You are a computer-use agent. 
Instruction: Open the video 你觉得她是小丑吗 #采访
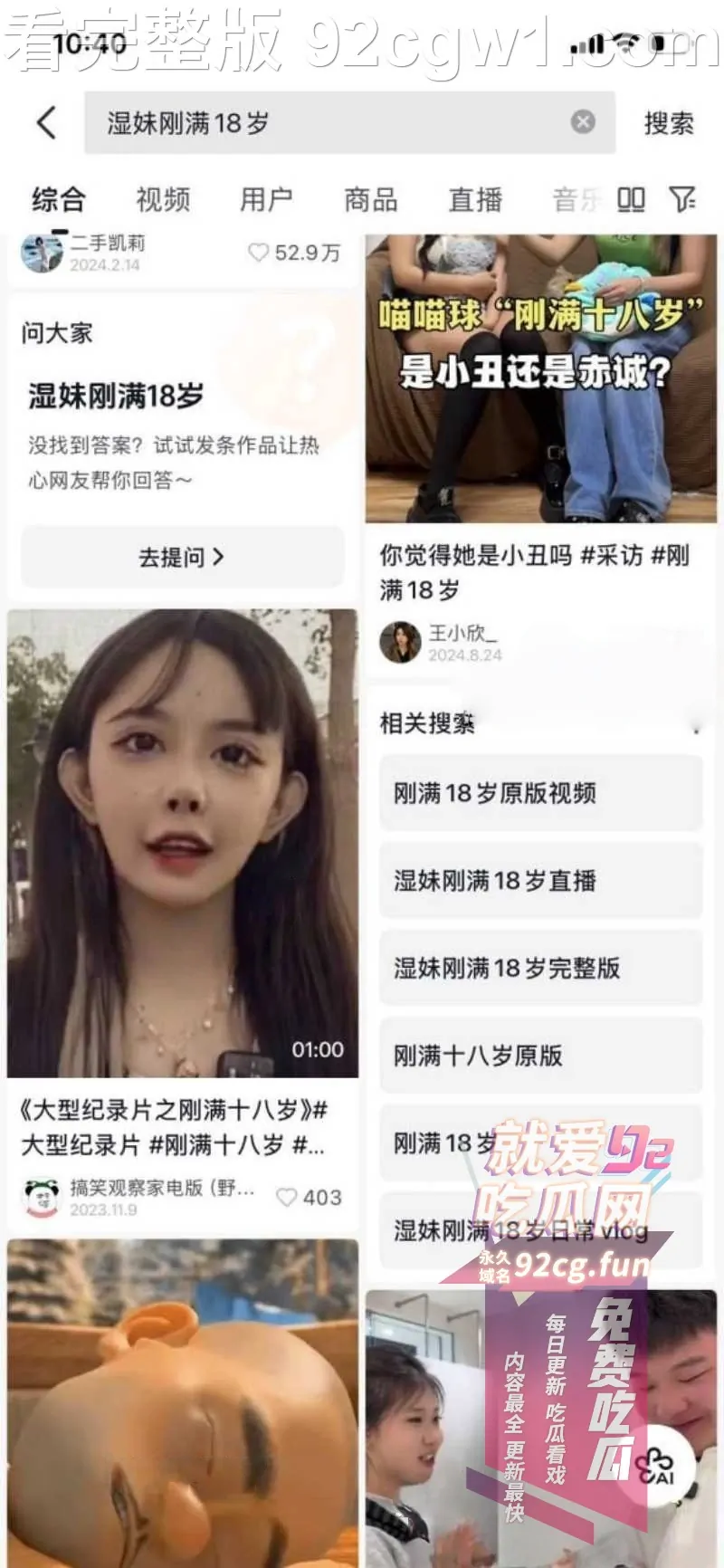click(540, 378)
